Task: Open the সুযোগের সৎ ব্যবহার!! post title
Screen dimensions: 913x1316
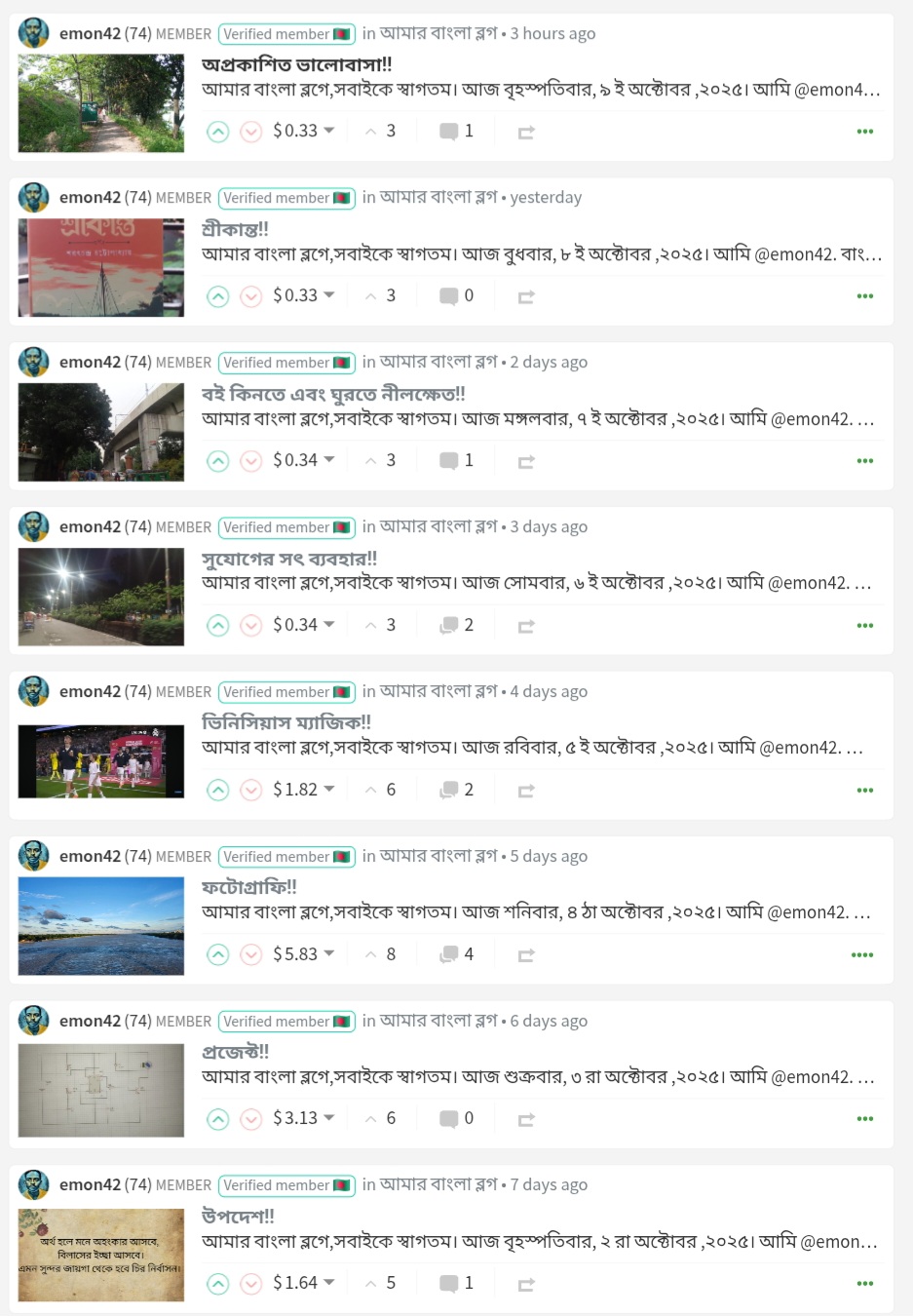Action: click(288, 559)
